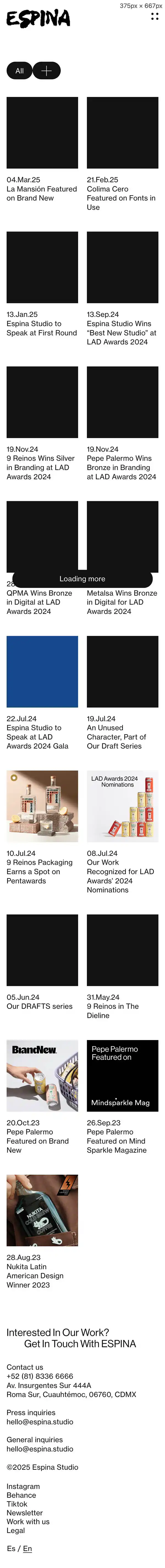
Task: Visit the Instagram link in footer
Action: 23,1486
